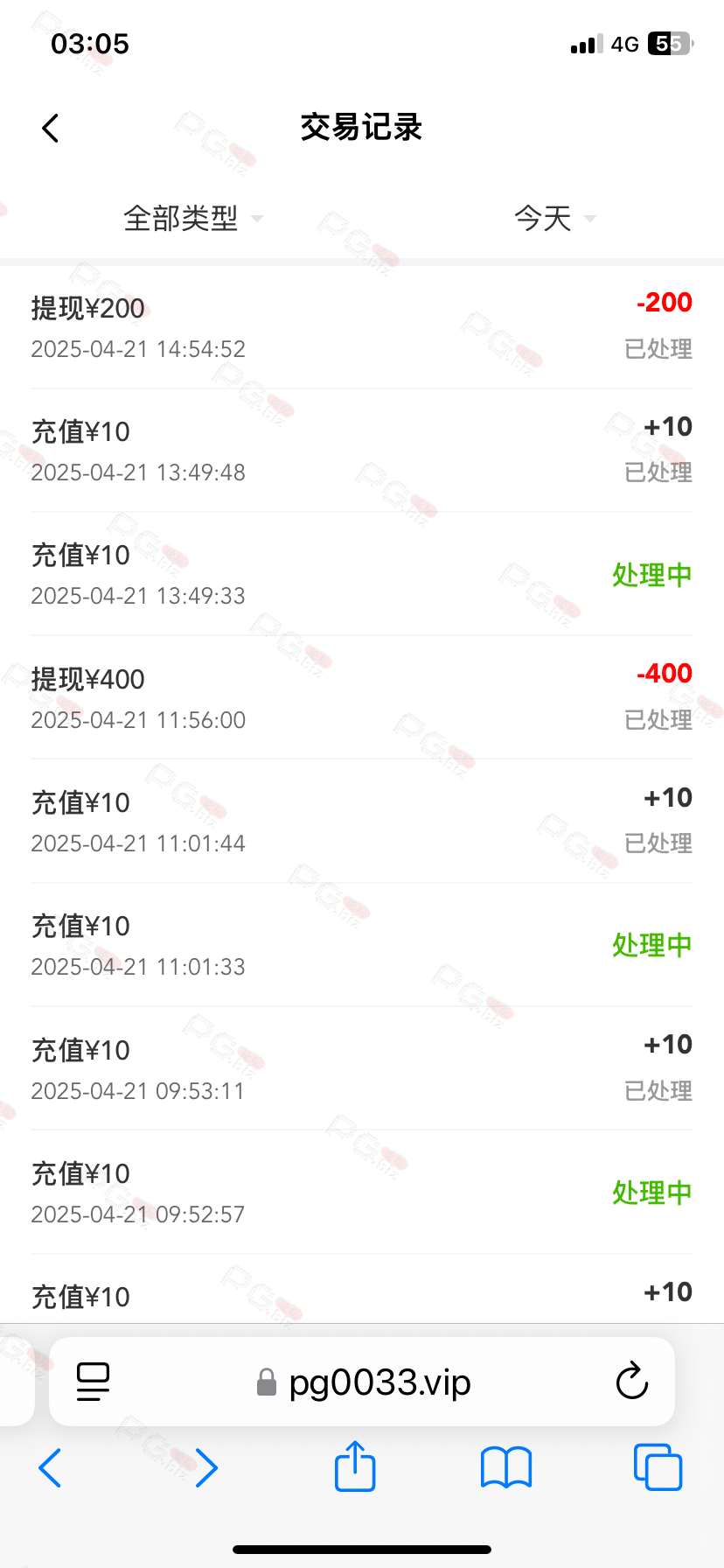Go back from the 交易记录 page
Screen dimensions: 724x1568
pos(51,129)
